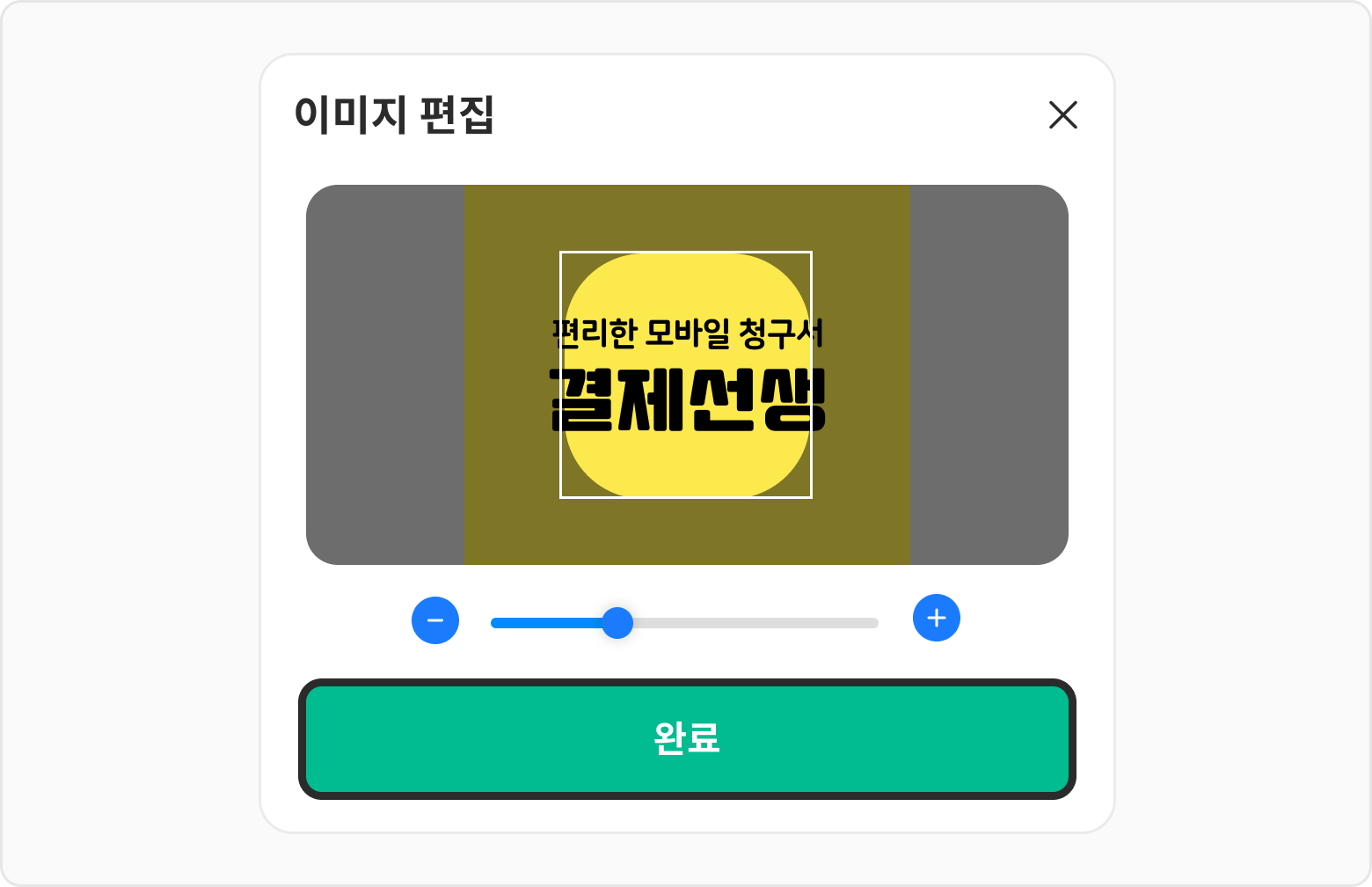This screenshot has width=1372, height=887.
Task: Zoom out with the minus button
Action: pos(435,620)
